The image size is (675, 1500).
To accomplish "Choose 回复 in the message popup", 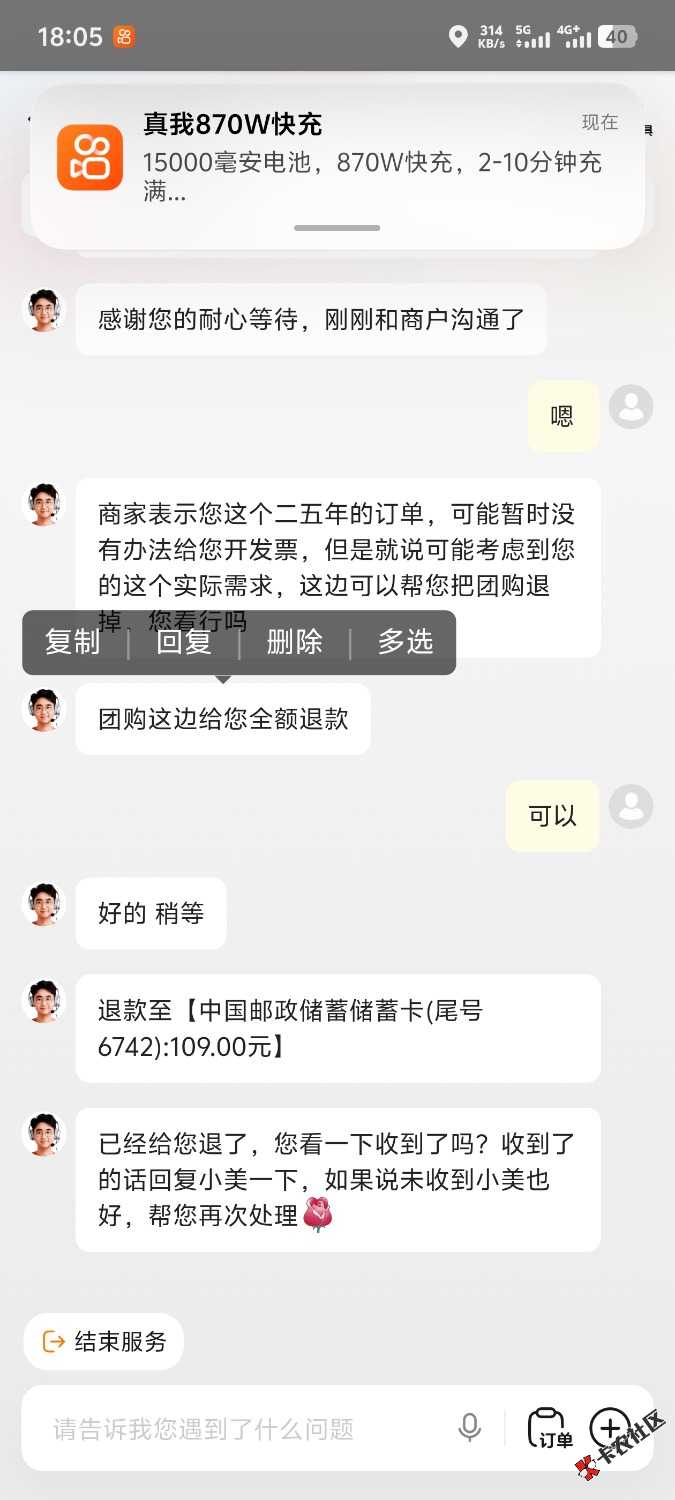I will click(x=184, y=642).
